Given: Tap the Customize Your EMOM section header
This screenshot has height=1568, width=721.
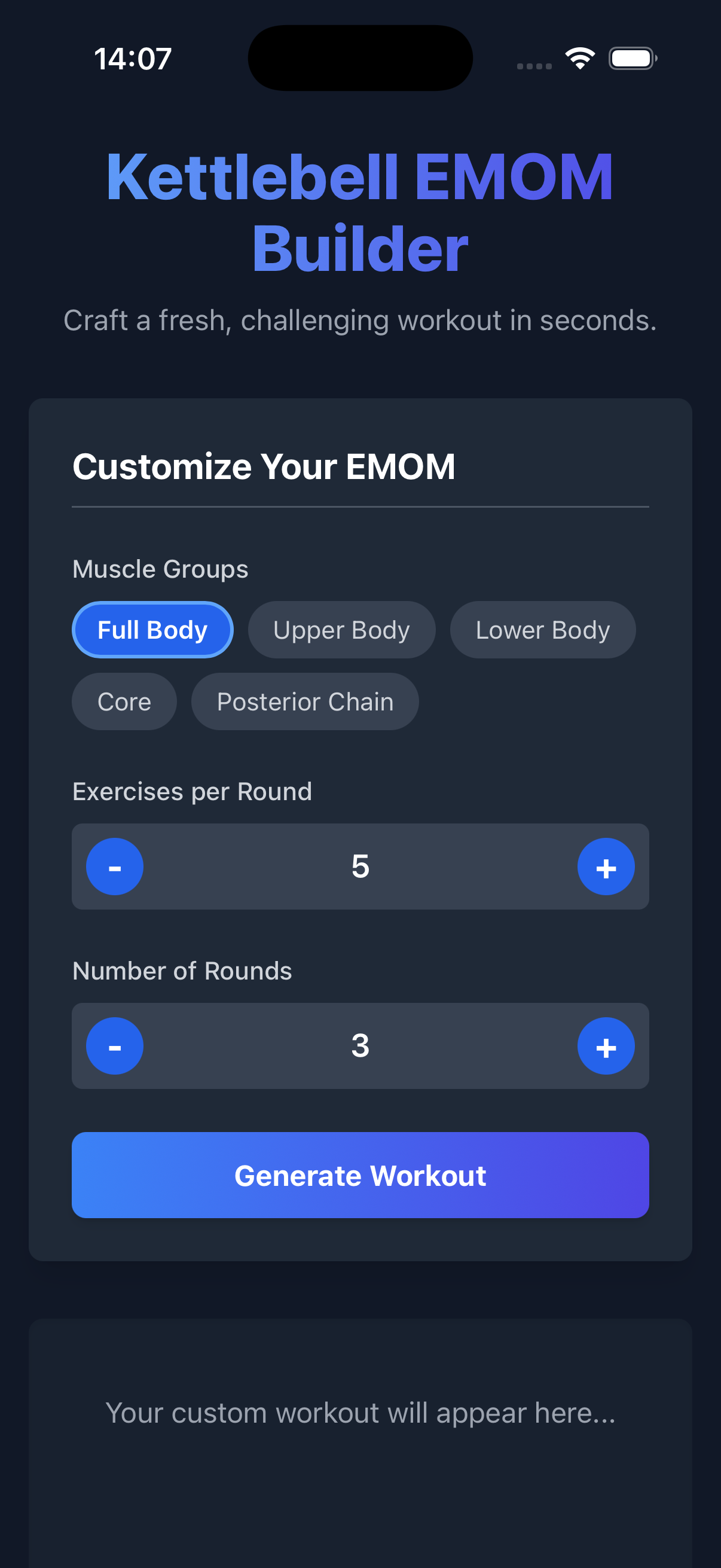Looking at the screenshot, I should click(x=264, y=466).
